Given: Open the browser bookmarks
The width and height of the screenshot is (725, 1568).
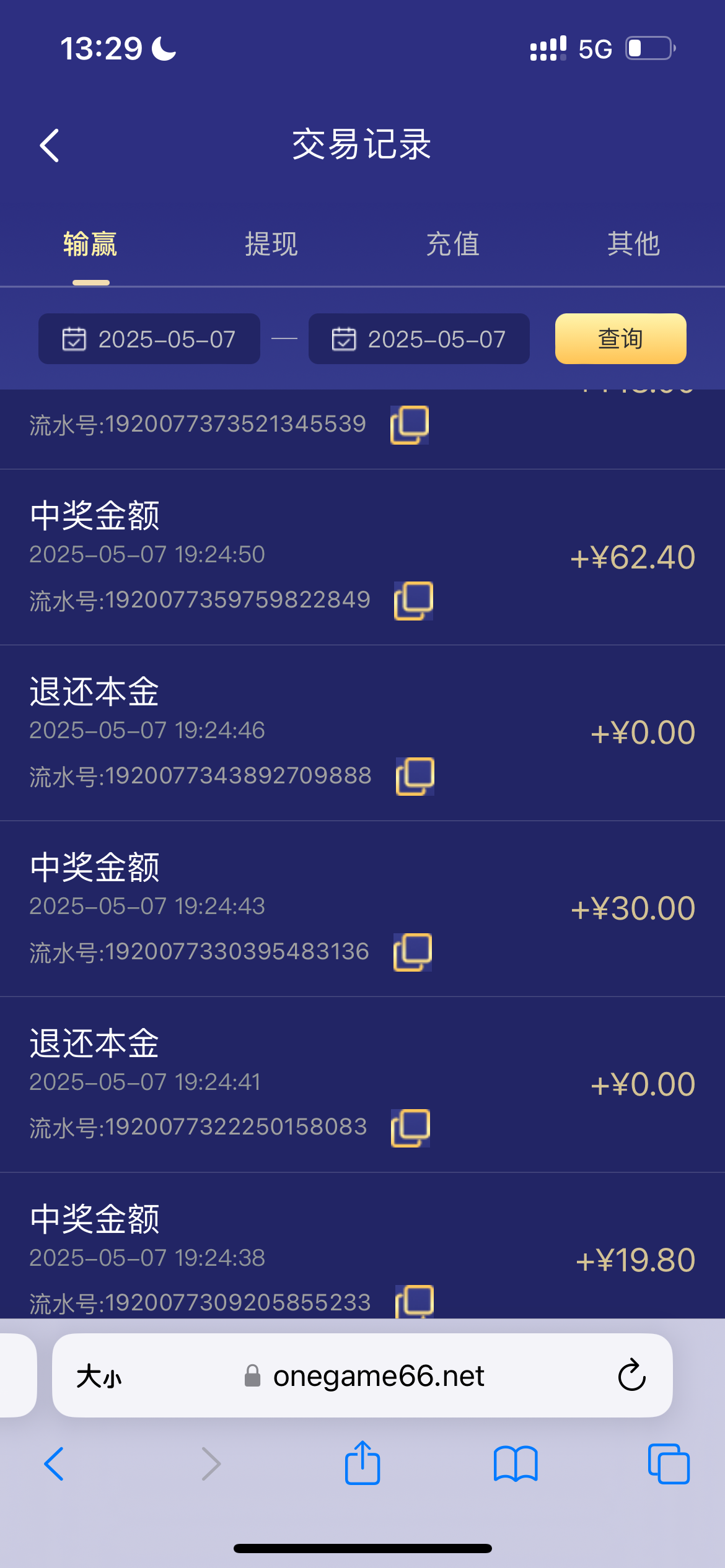Looking at the screenshot, I should coord(516,1463).
